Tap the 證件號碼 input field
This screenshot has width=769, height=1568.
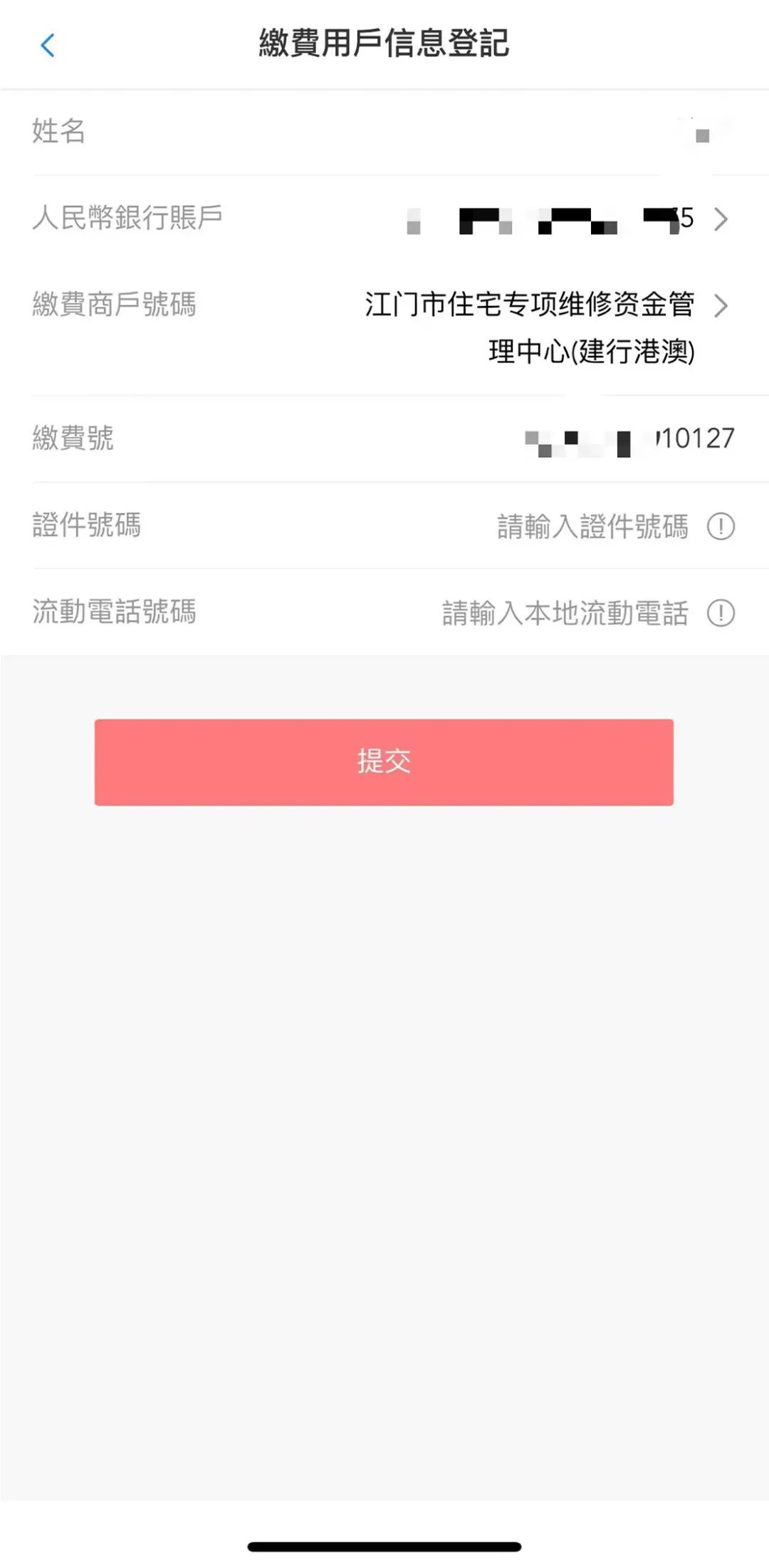pyautogui.click(x=592, y=527)
